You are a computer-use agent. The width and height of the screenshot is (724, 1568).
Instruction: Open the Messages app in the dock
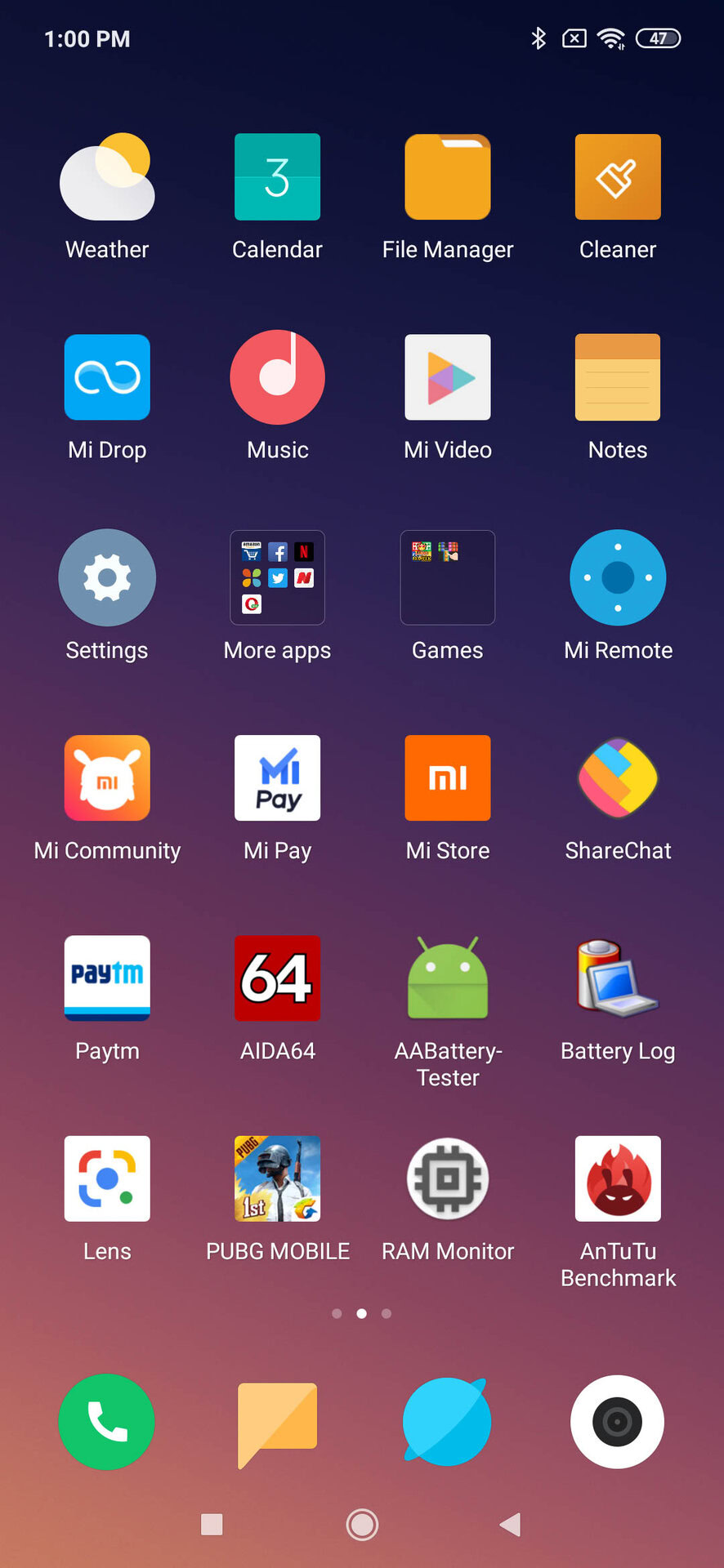(277, 1422)
